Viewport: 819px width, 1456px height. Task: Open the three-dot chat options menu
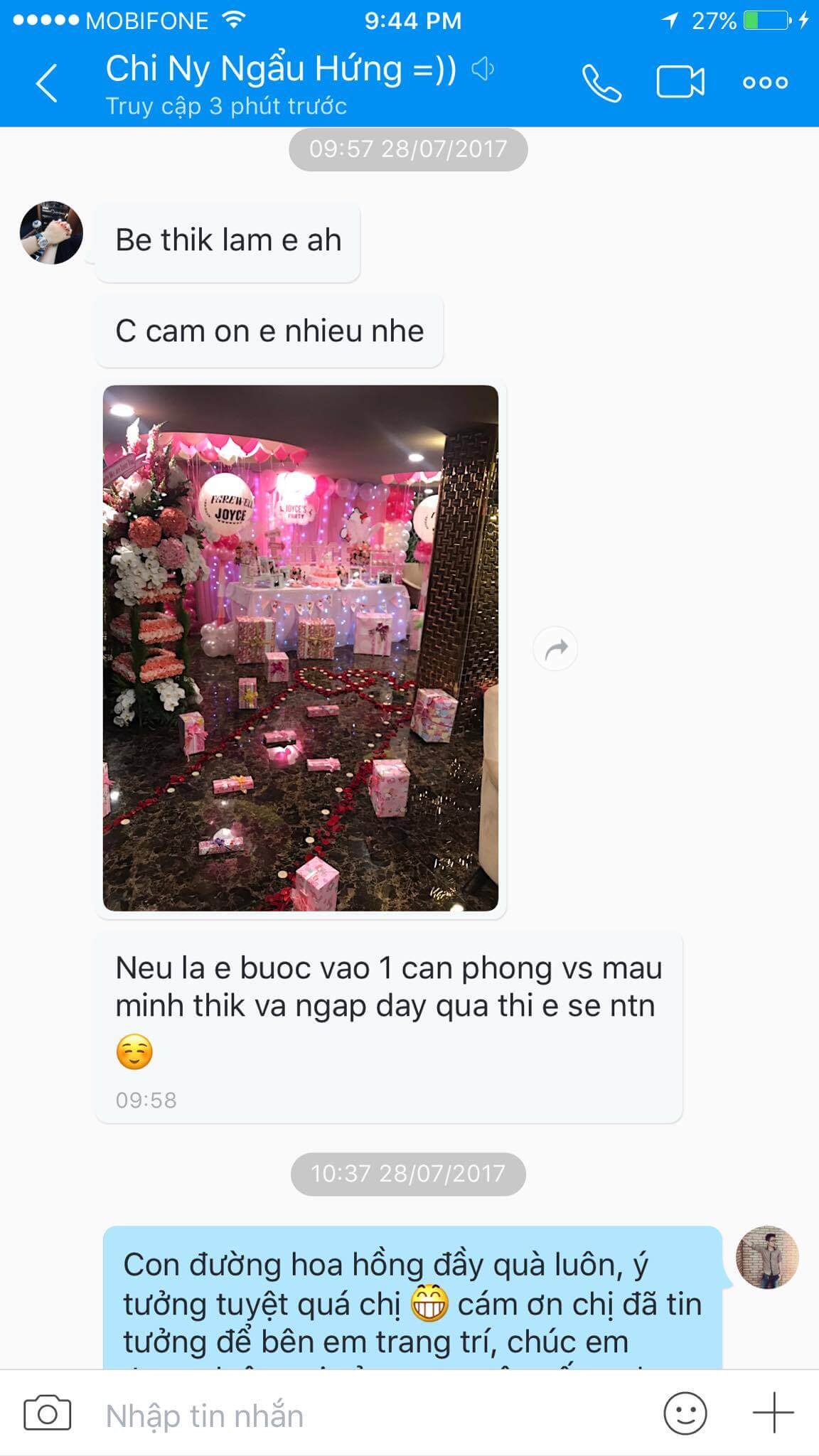[x=765, y=83]
